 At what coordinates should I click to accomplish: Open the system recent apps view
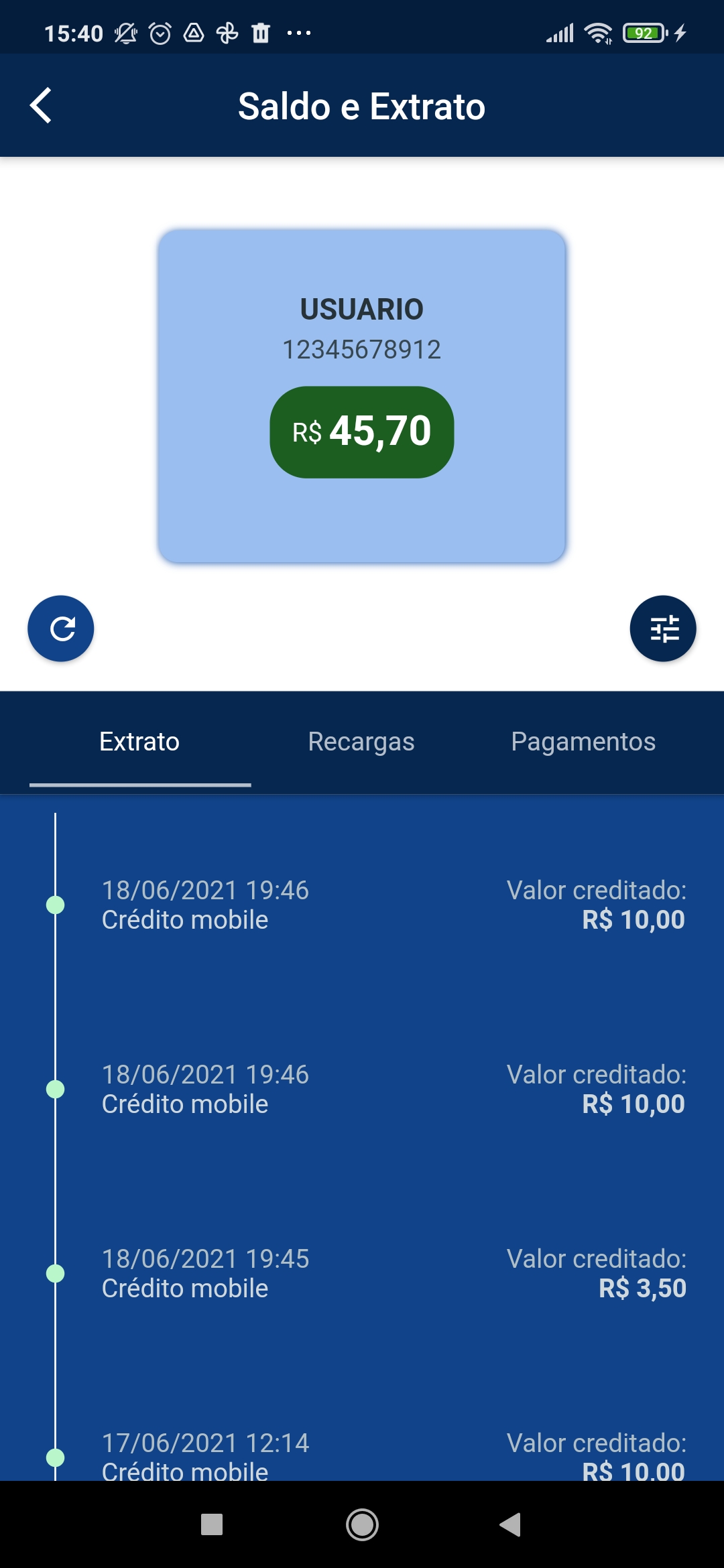coord(212,1524)
